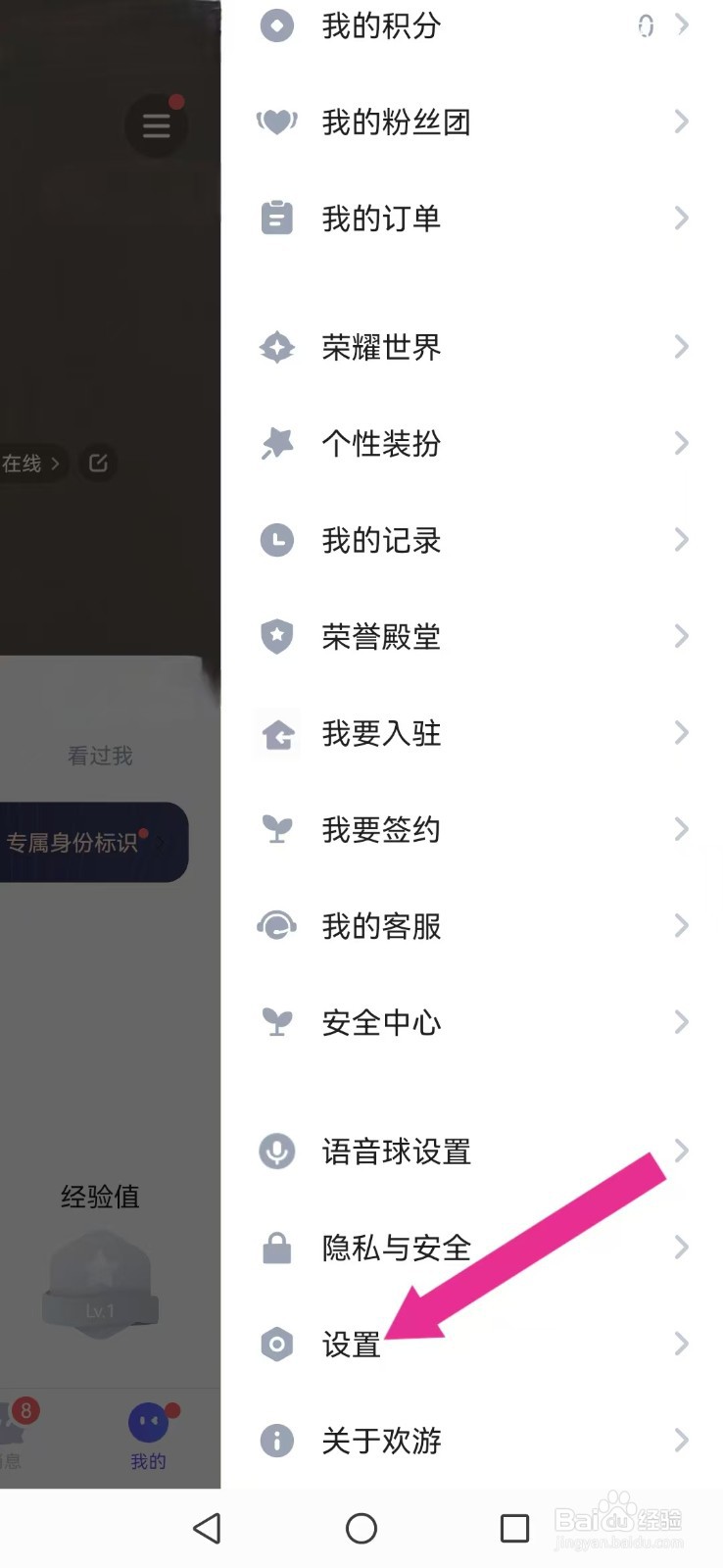
Task: Open 隐私与安全 using its chevron
Action: (x=682, y=1247)
